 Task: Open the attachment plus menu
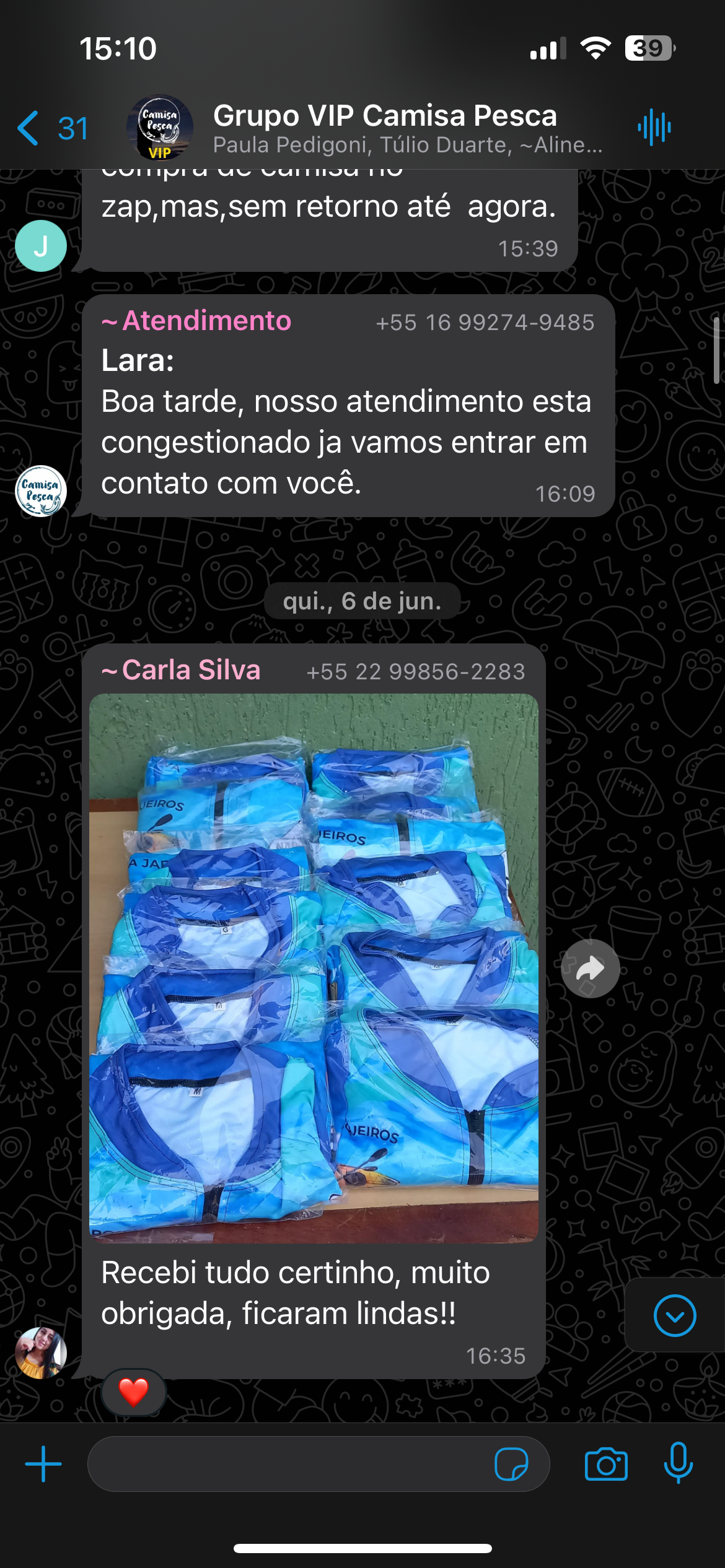tap(43, 1464)
